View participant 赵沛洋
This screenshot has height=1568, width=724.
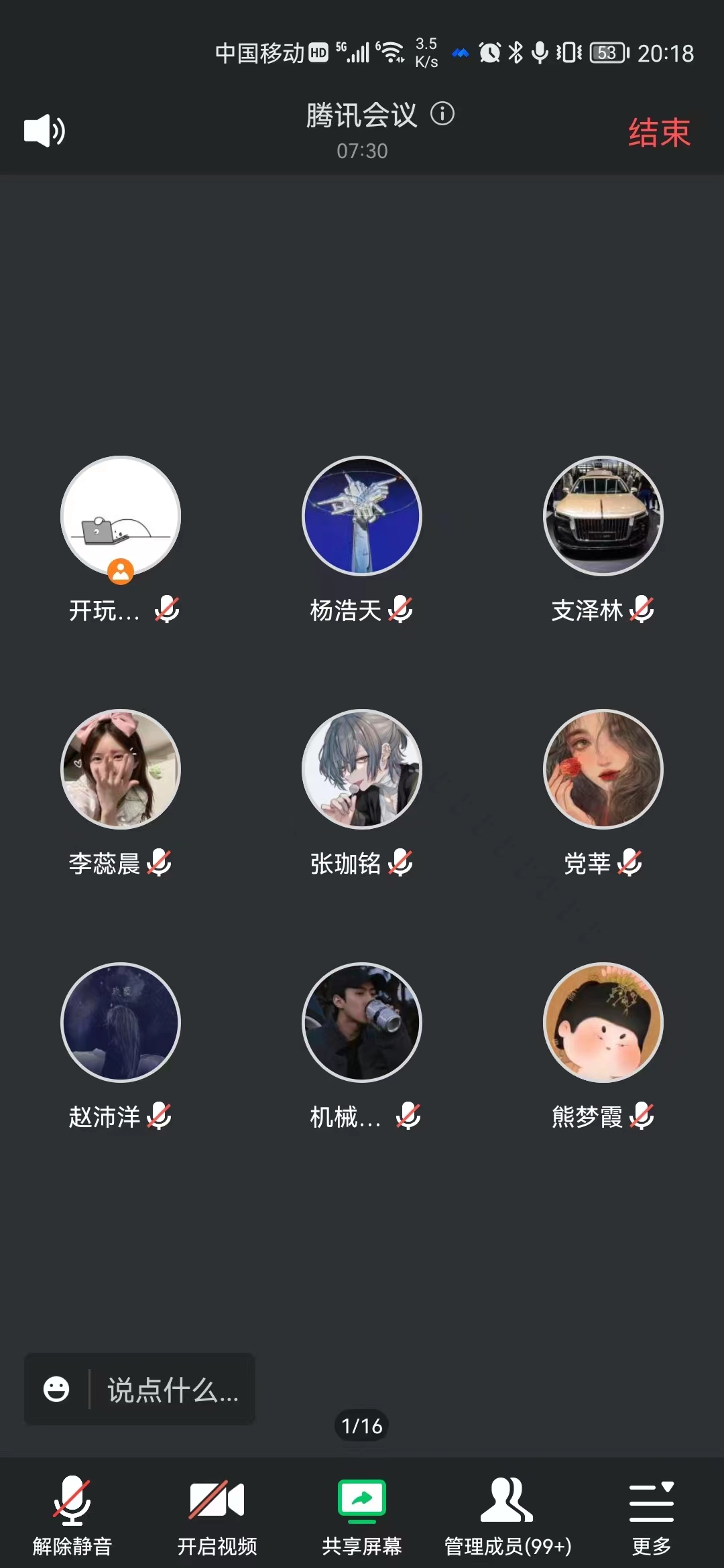coord(121,1023)
